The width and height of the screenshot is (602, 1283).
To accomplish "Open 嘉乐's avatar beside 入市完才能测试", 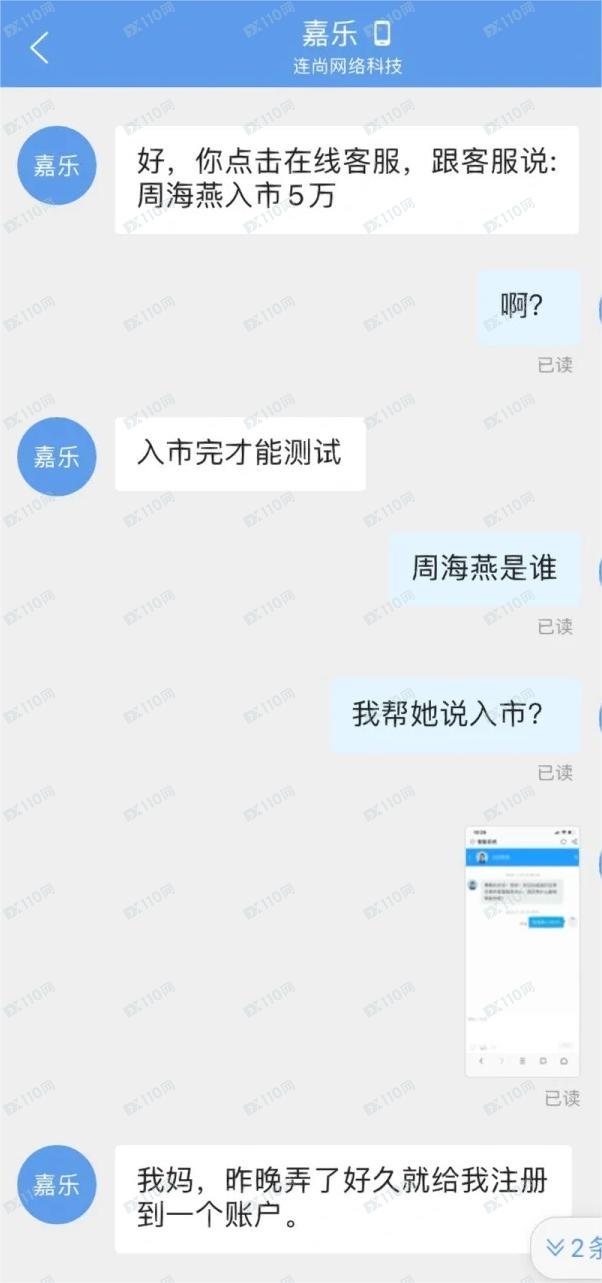I will [56, 456].
